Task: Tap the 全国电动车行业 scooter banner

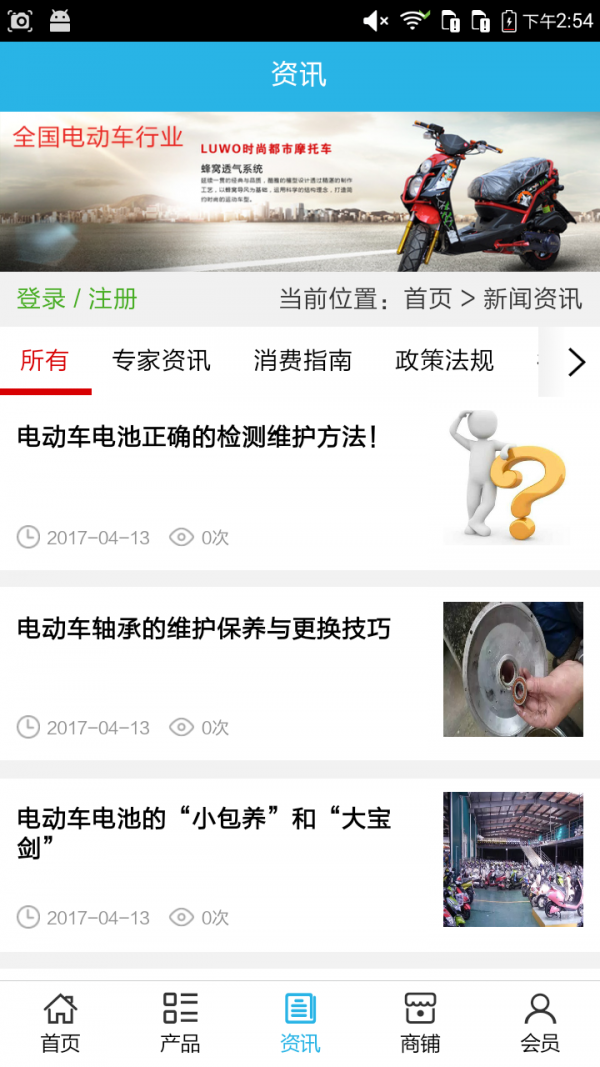Action: pos(300,192)
